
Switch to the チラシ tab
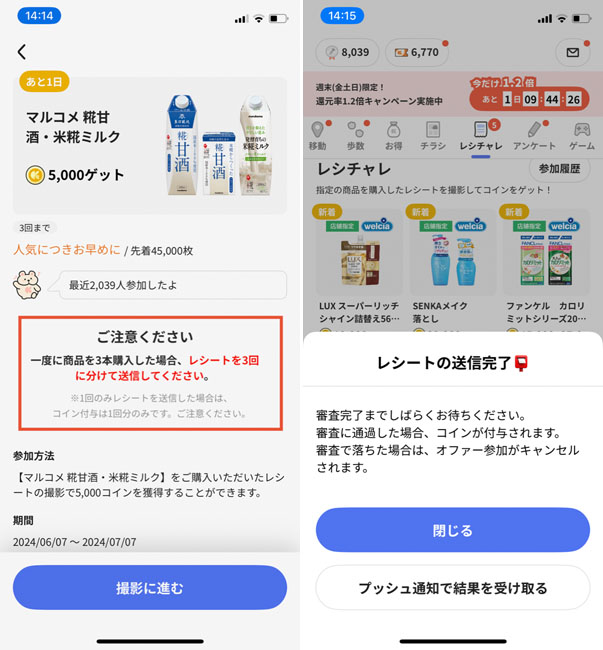tap(433, 136)
